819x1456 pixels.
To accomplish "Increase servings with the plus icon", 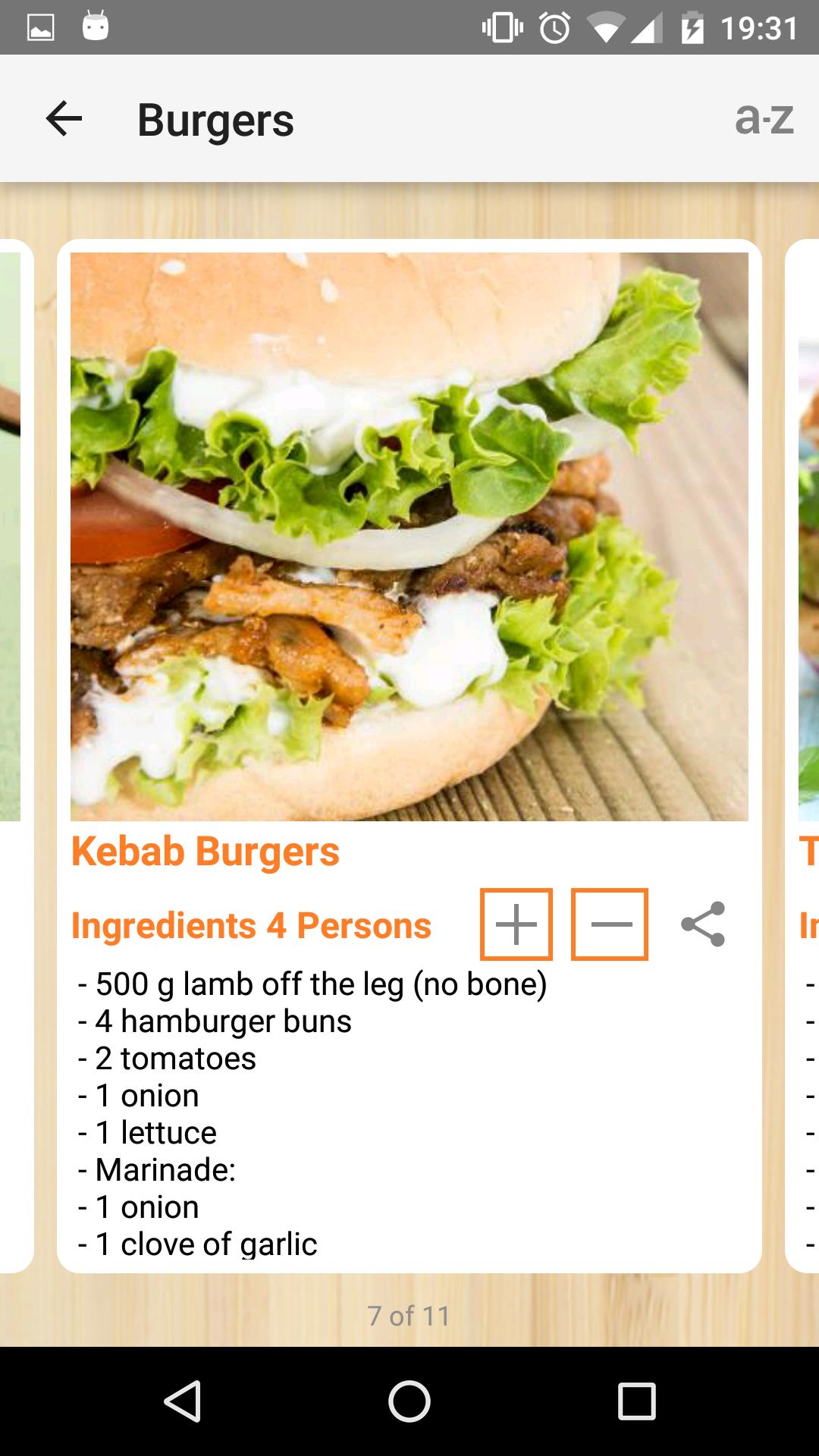I will click(x=515, y=924).
